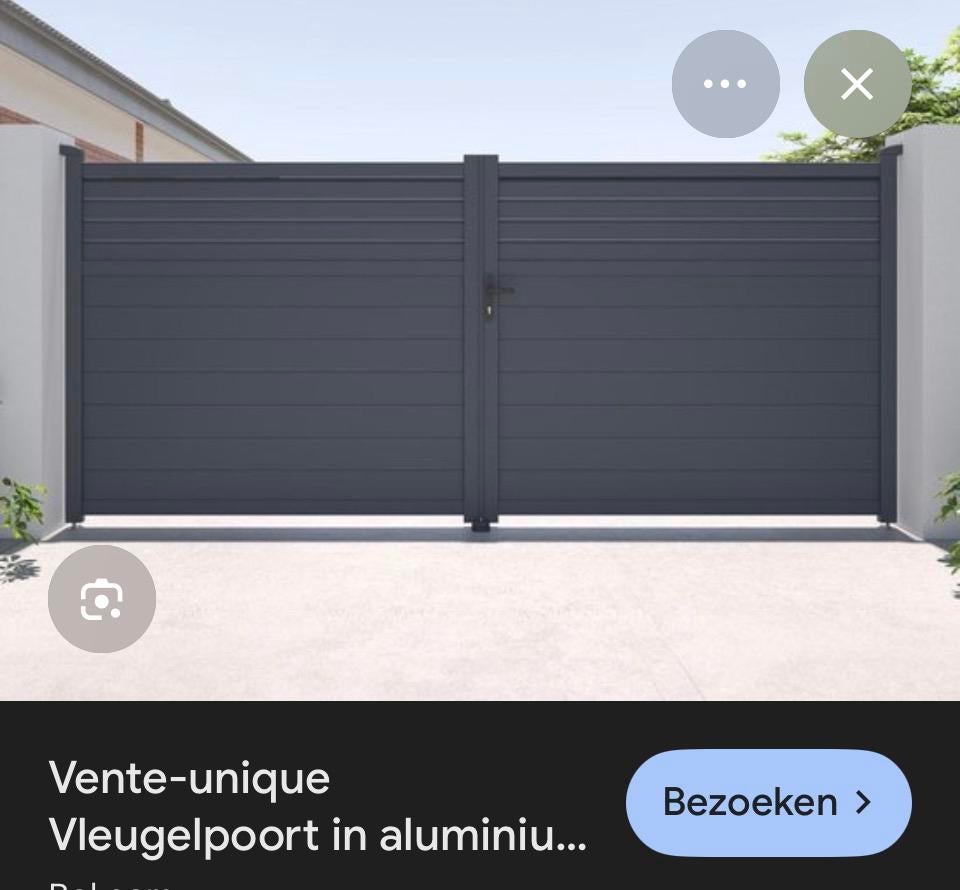This screenshot has width=960, height=890.
Task: Open the three-dot overflow menu
Action: pos(725,84)
